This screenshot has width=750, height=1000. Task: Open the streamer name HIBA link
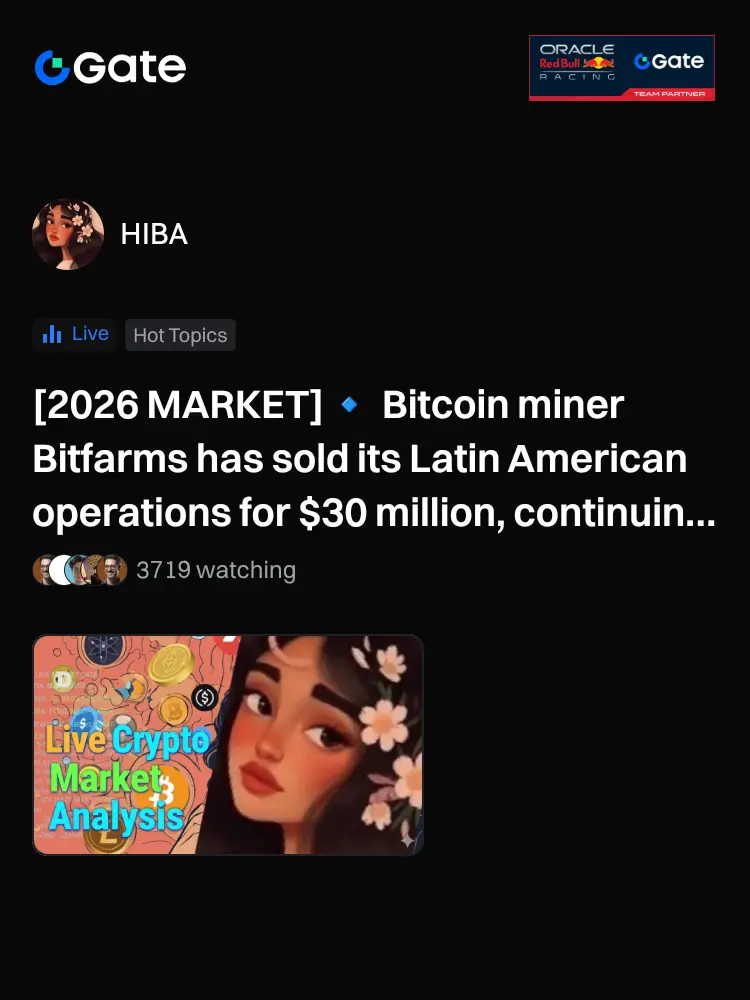pos(154,233)
